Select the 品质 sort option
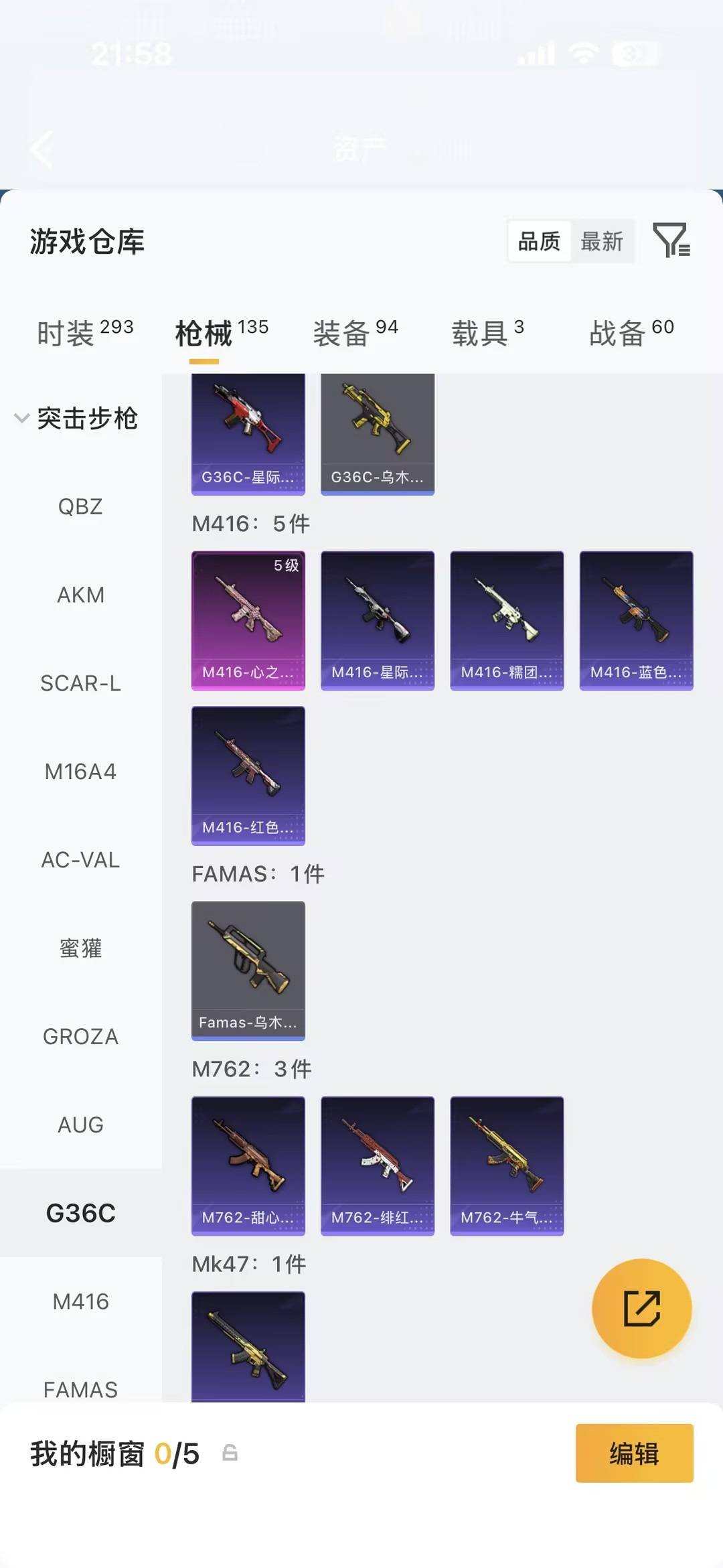The height and width of the screenshot is (1568, 723). tap(540, 241)
